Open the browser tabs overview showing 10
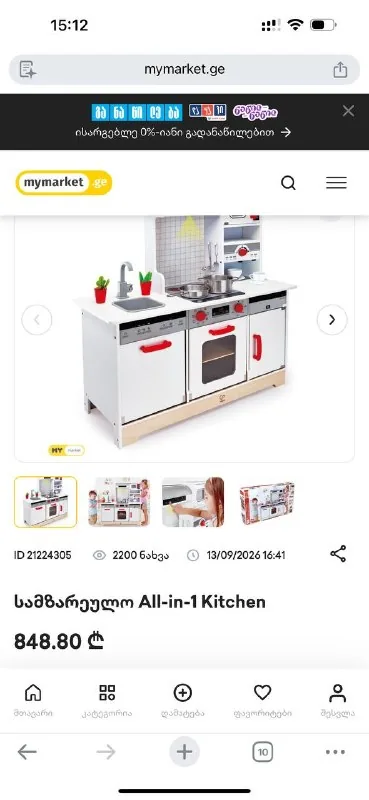The width and height of the screenshot is (369, 800). point(262,752)
